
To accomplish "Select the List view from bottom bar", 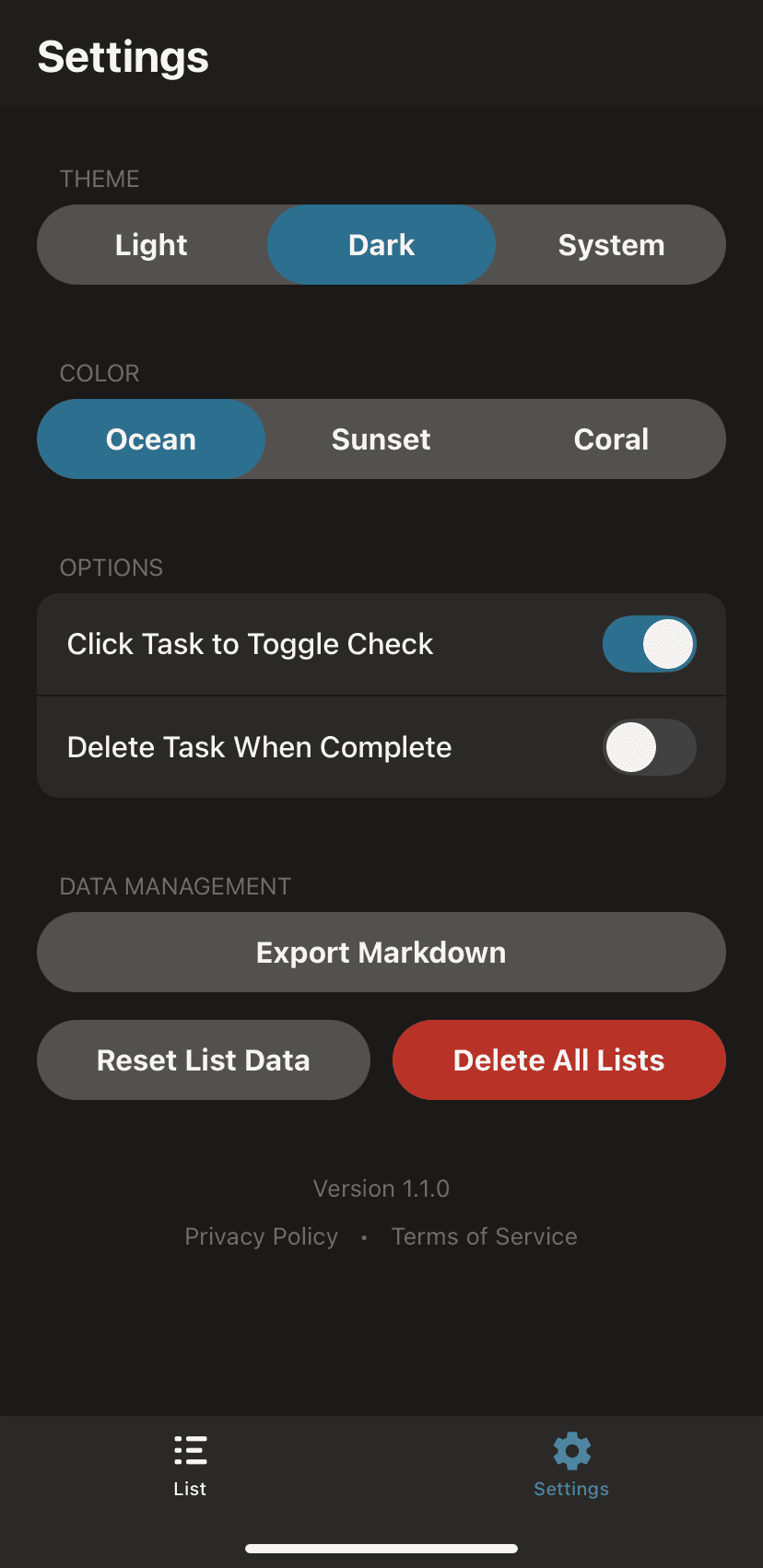I will (190, 1465).
